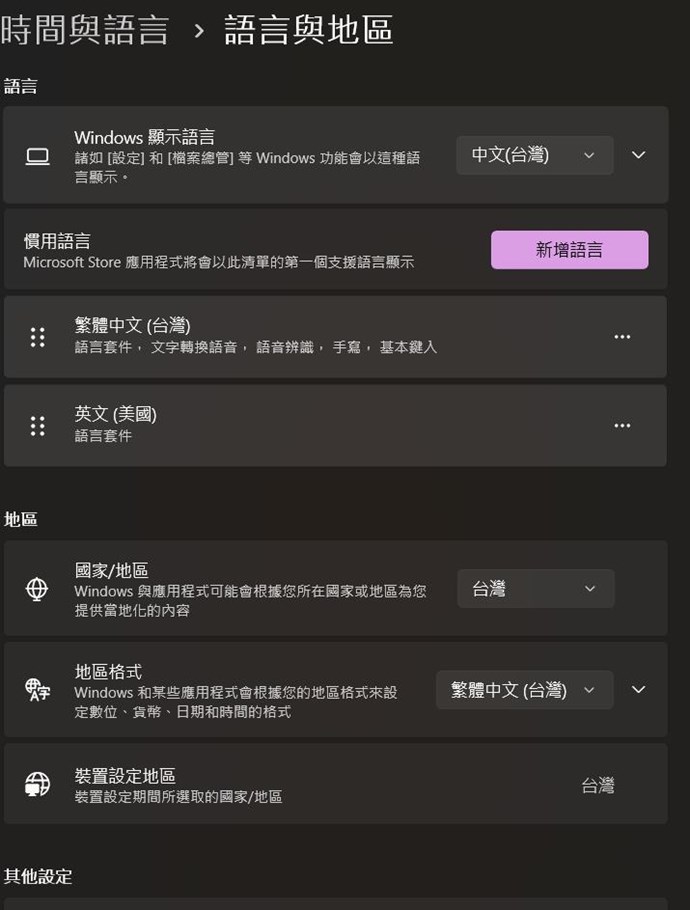This screenshot has height=910, width=690.
Task: Expand the 地區格式 section
Action: 638,690
